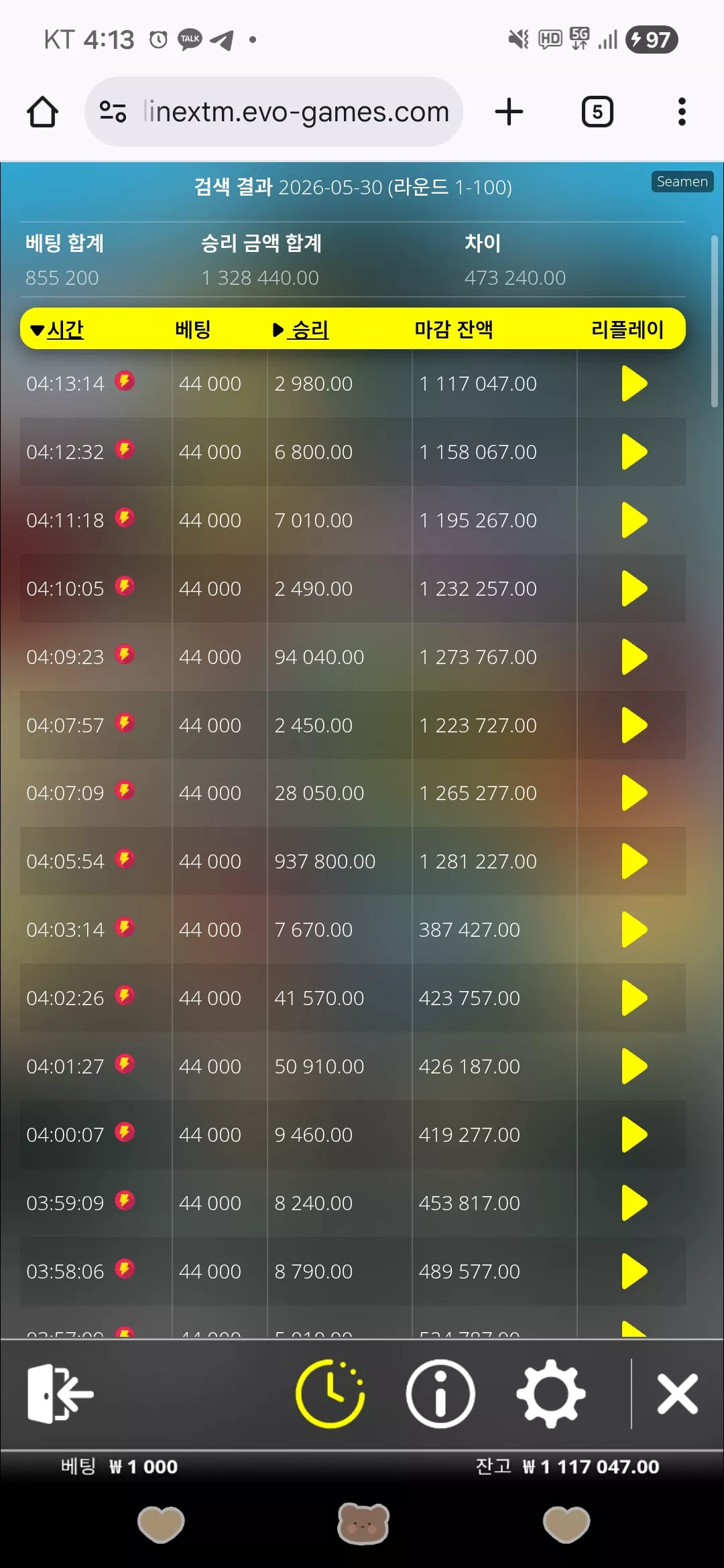Play the replay for the 04:00:07 round
The image size is (724, 1568).
click(634, 1134)
